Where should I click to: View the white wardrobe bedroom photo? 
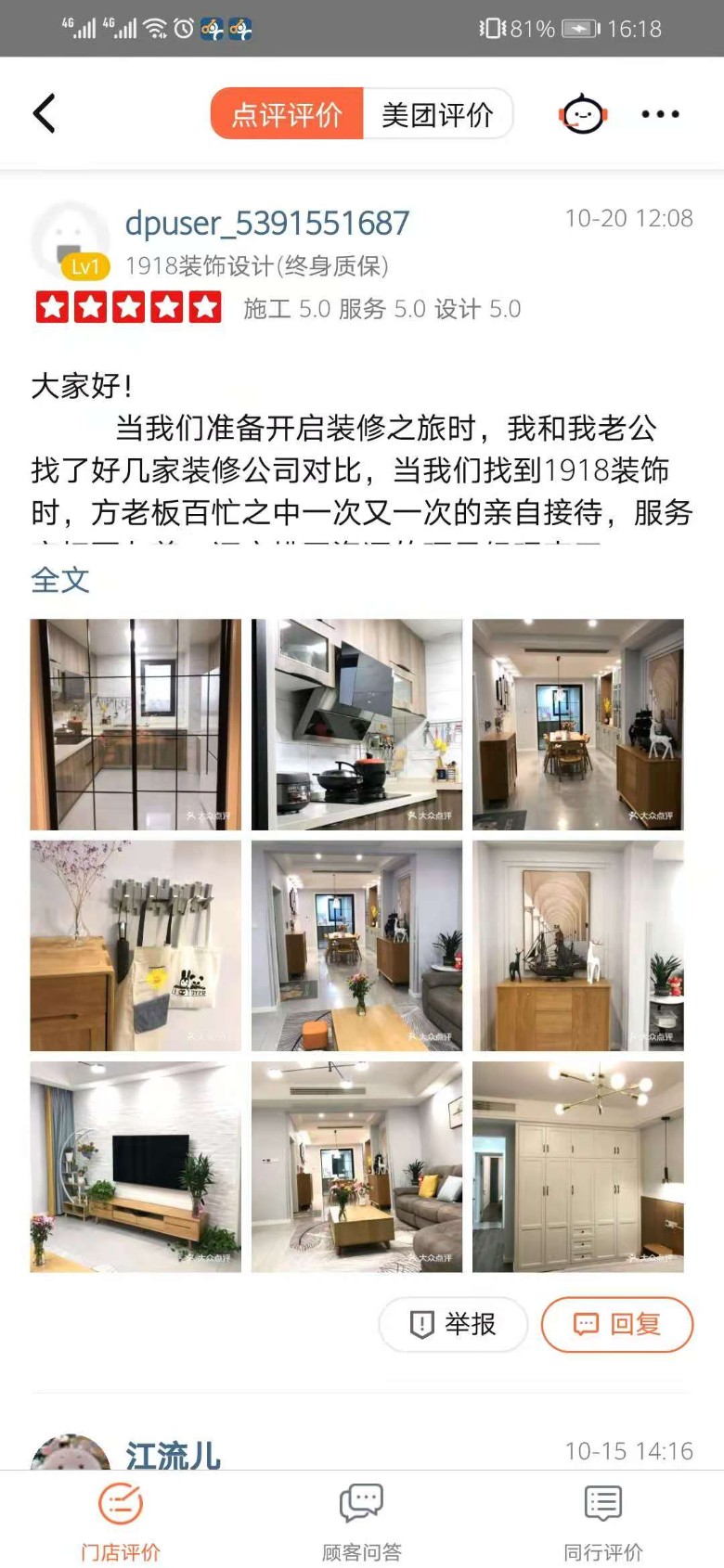pyautogui.click(x=577, y=1166)
